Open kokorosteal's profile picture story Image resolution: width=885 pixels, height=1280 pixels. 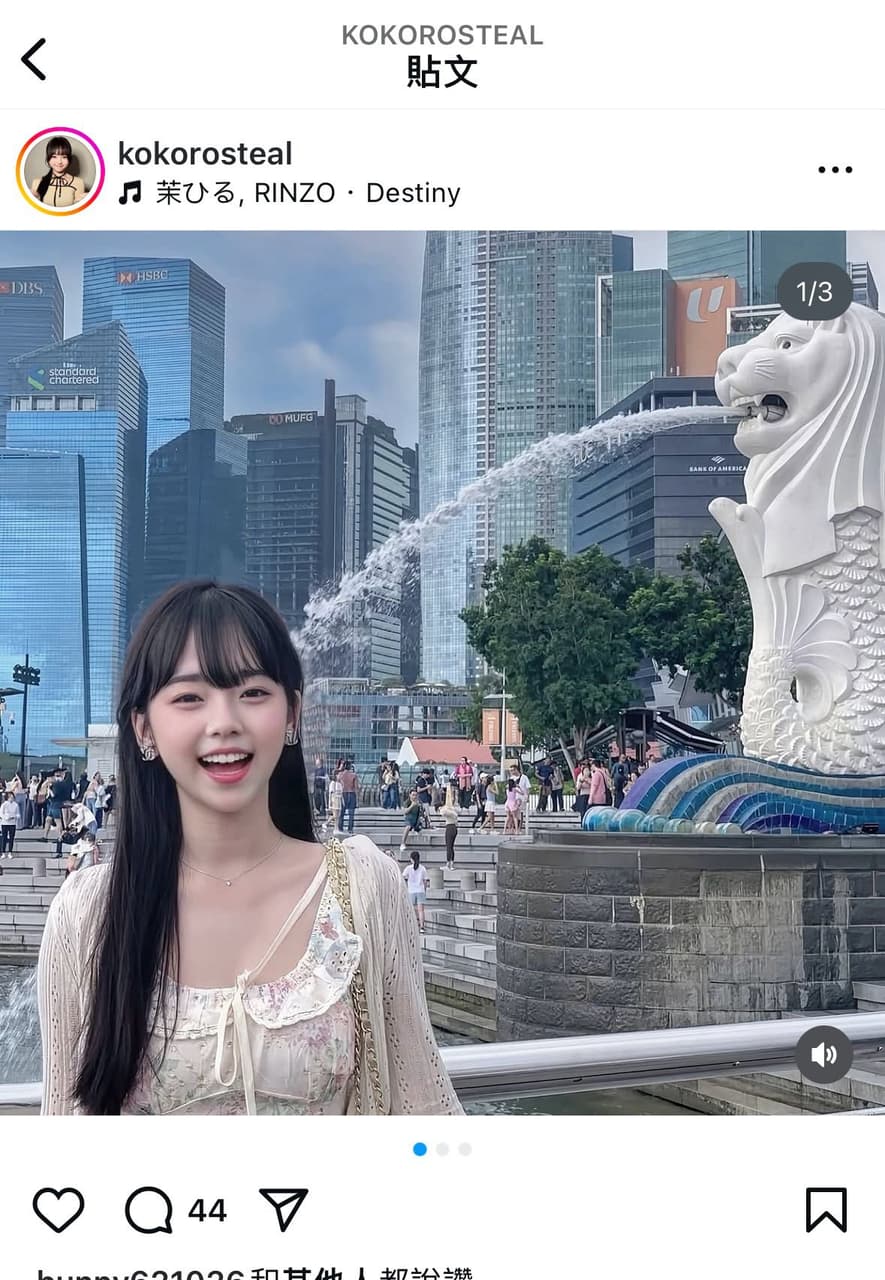coord(60,171)
